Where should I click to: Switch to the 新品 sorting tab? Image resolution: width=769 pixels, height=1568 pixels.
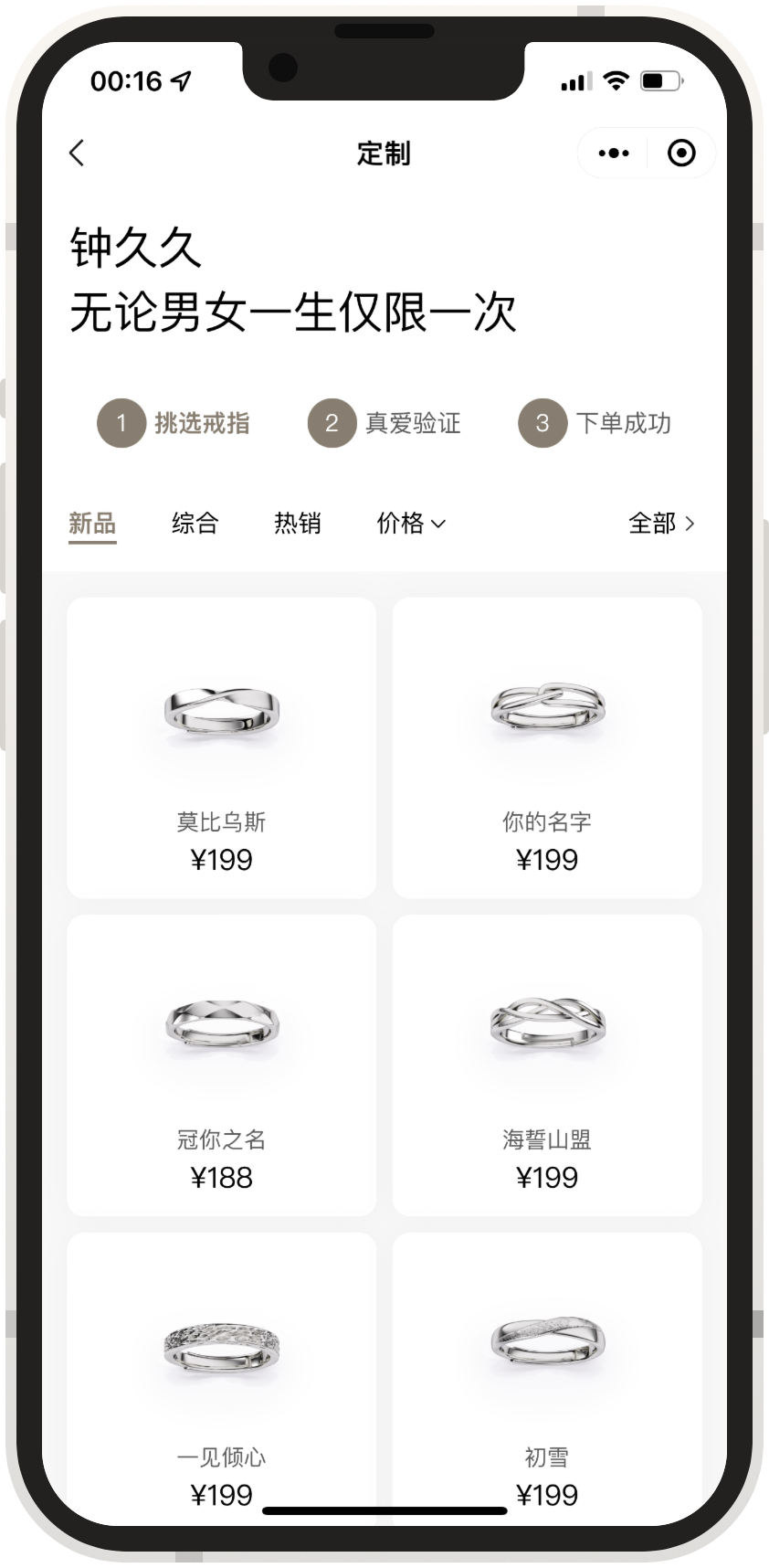[x=92, y=523]
